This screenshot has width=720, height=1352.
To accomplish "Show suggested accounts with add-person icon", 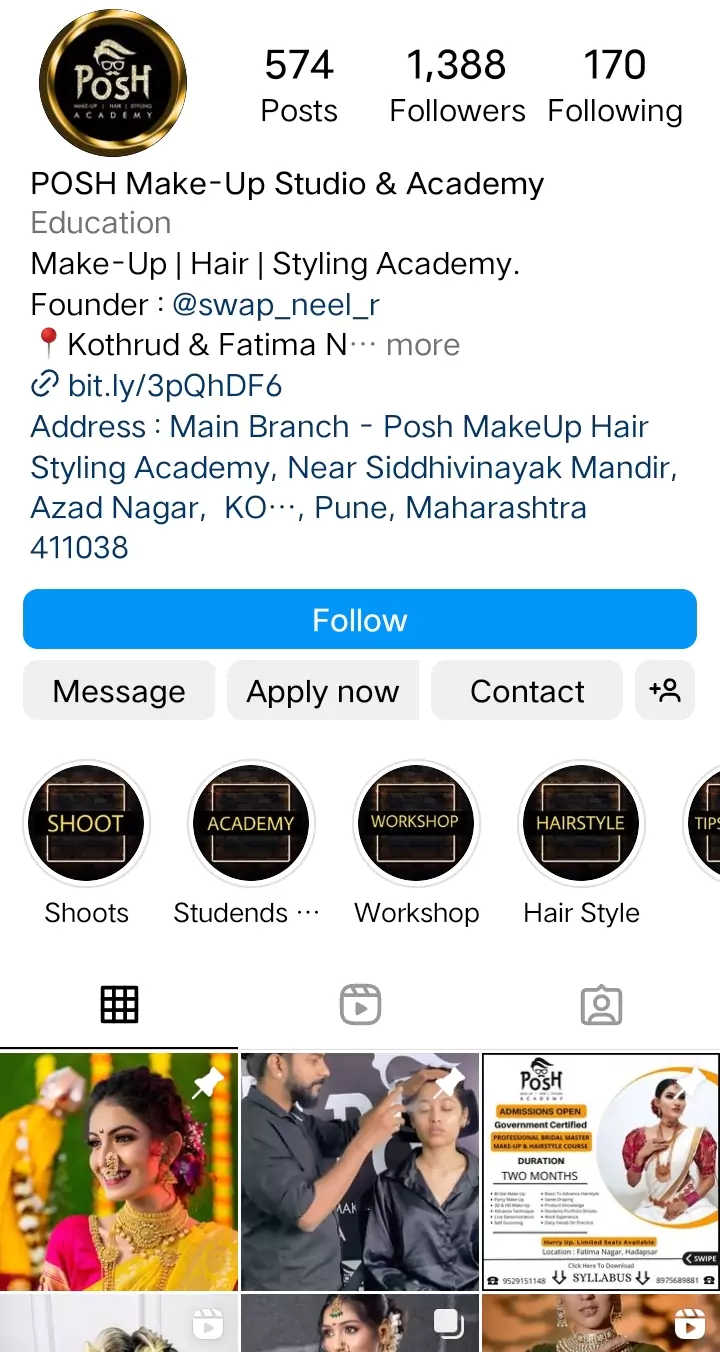I will click(665, 691).
